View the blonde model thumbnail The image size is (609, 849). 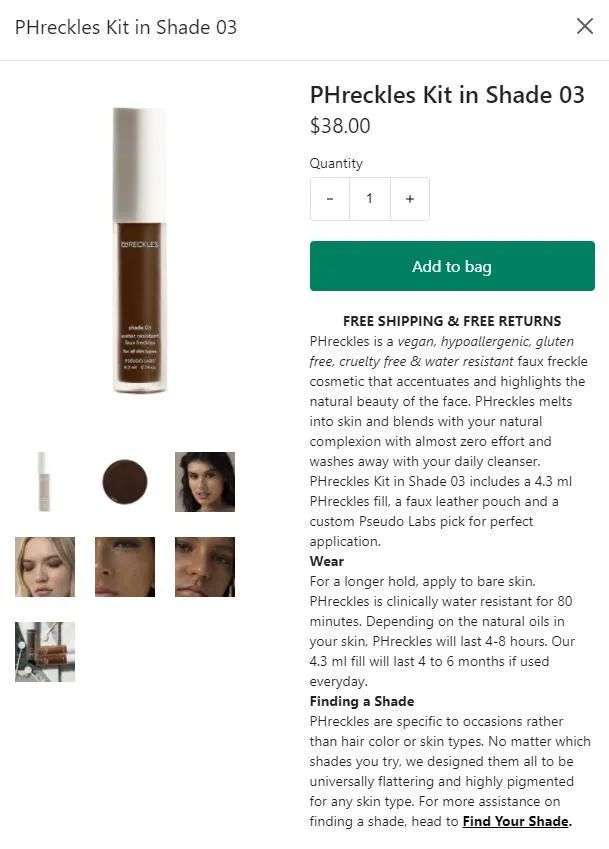coord(44,567)
